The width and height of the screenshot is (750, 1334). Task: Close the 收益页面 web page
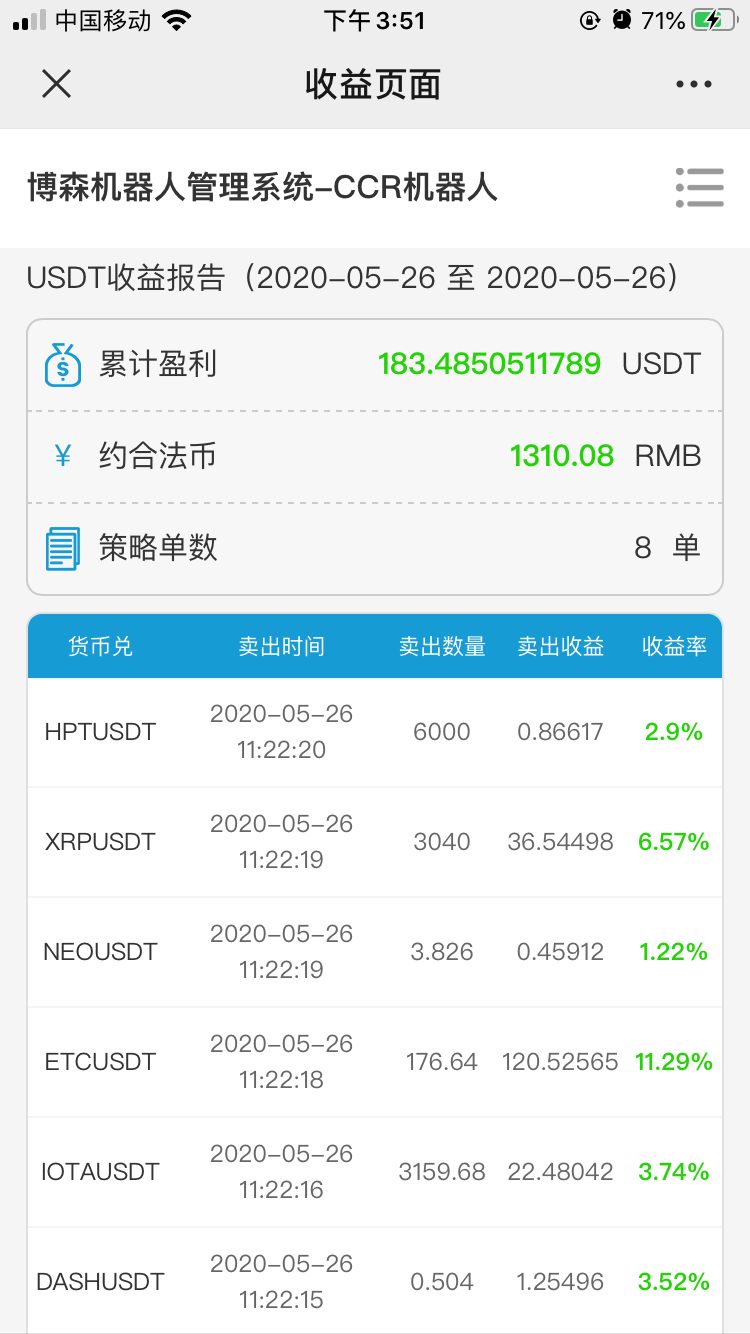(57, 84)
